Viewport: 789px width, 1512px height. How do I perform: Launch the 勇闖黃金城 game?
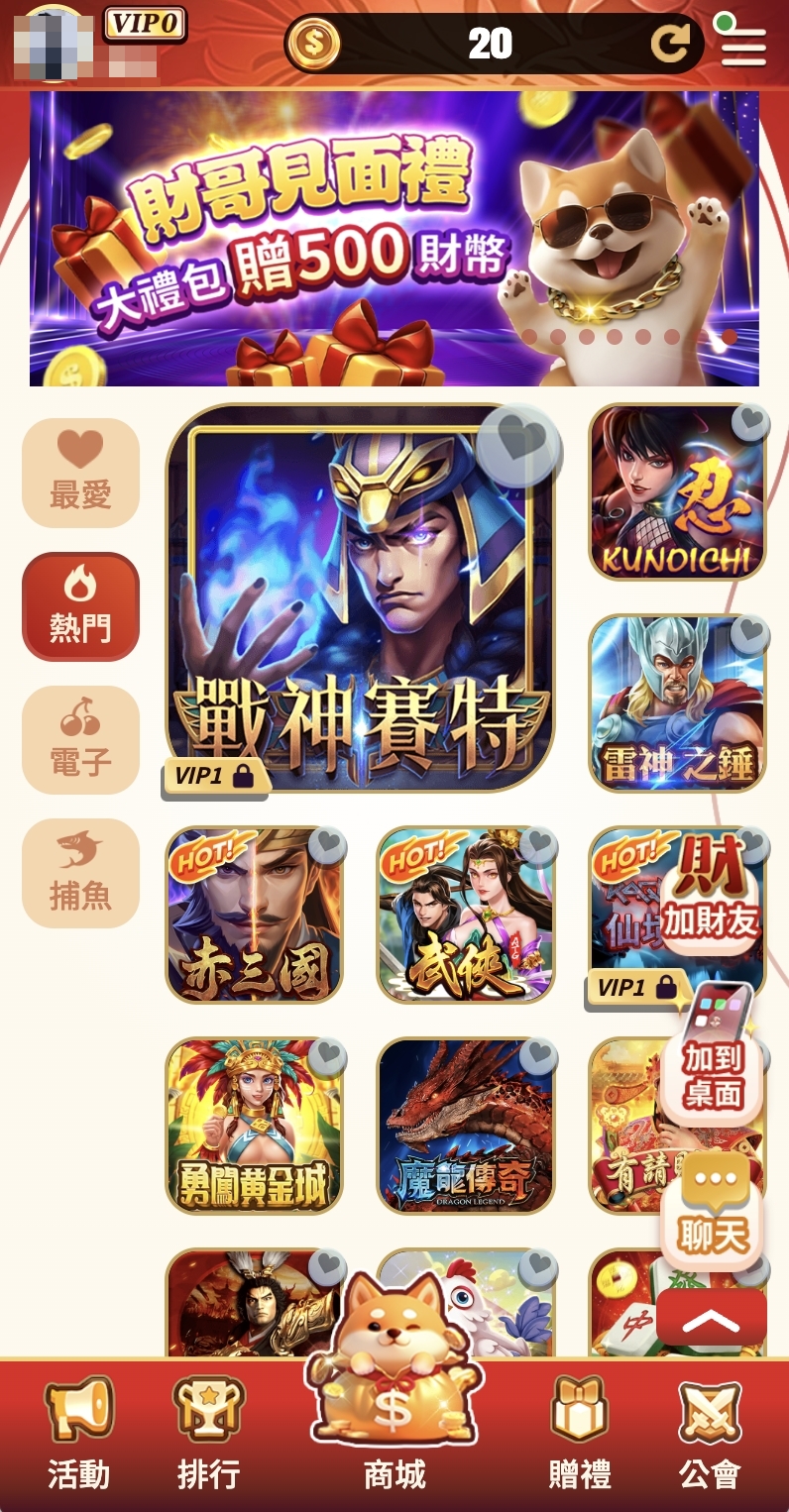254,1126
